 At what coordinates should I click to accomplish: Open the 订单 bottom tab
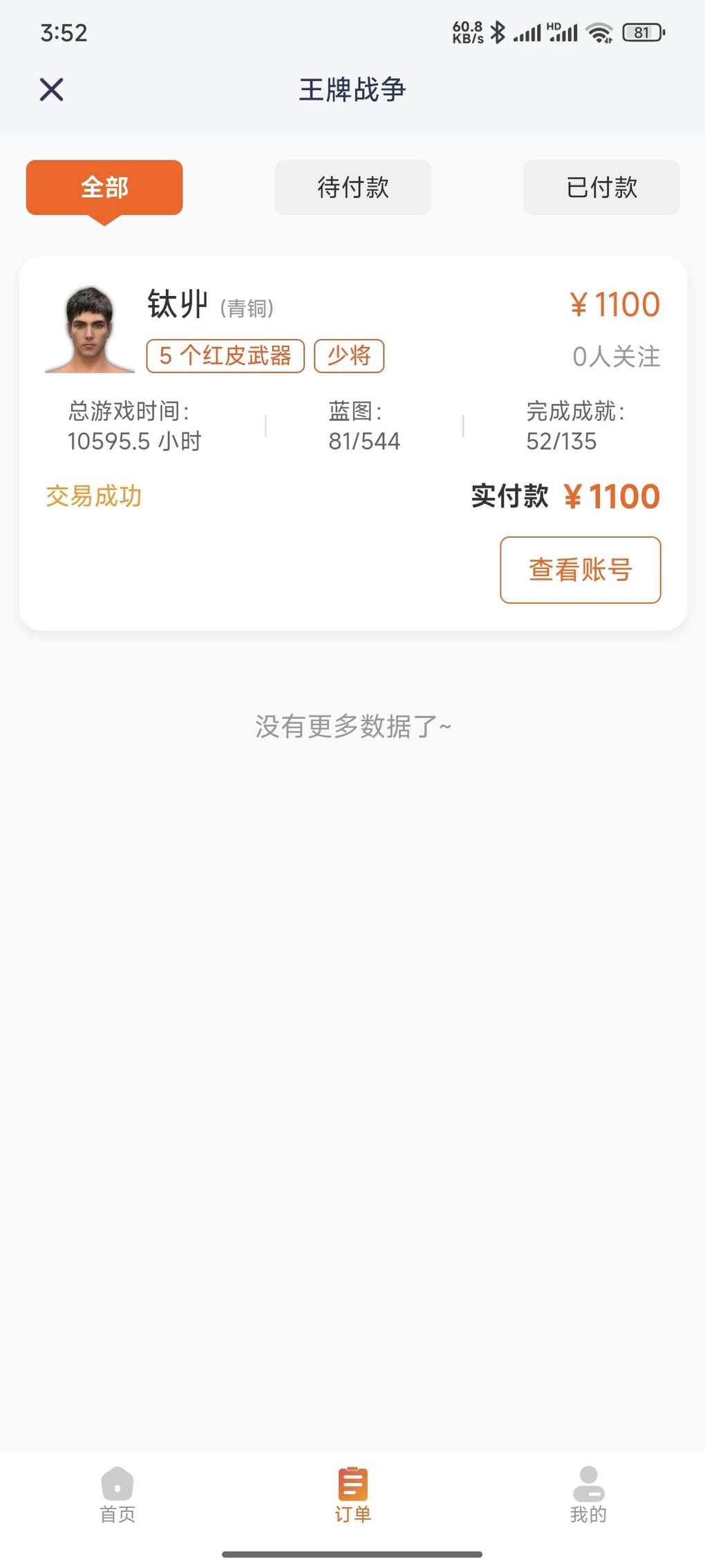(x=353, y=1495)
